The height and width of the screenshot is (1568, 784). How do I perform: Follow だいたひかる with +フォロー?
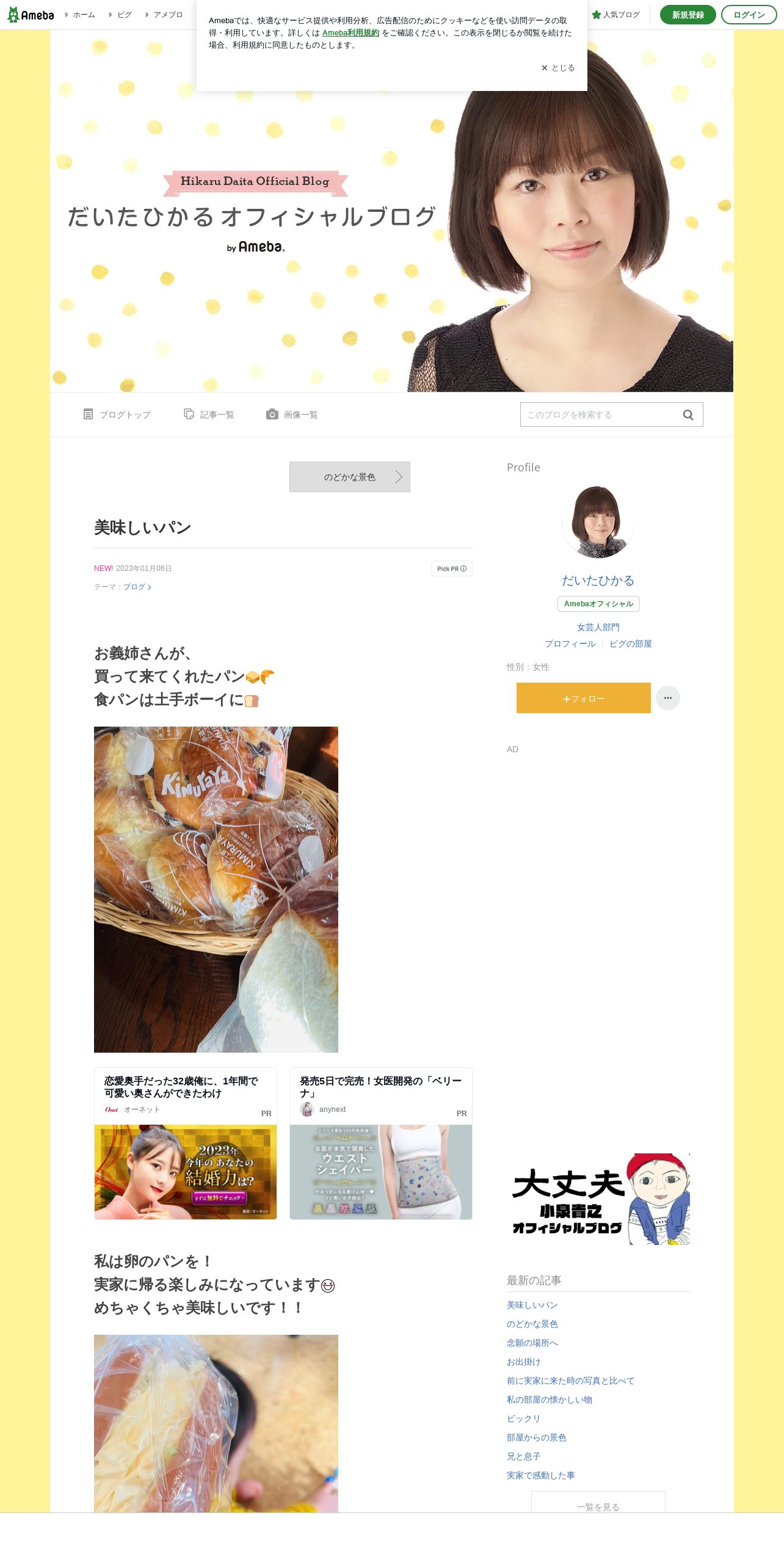coord(584,698)
